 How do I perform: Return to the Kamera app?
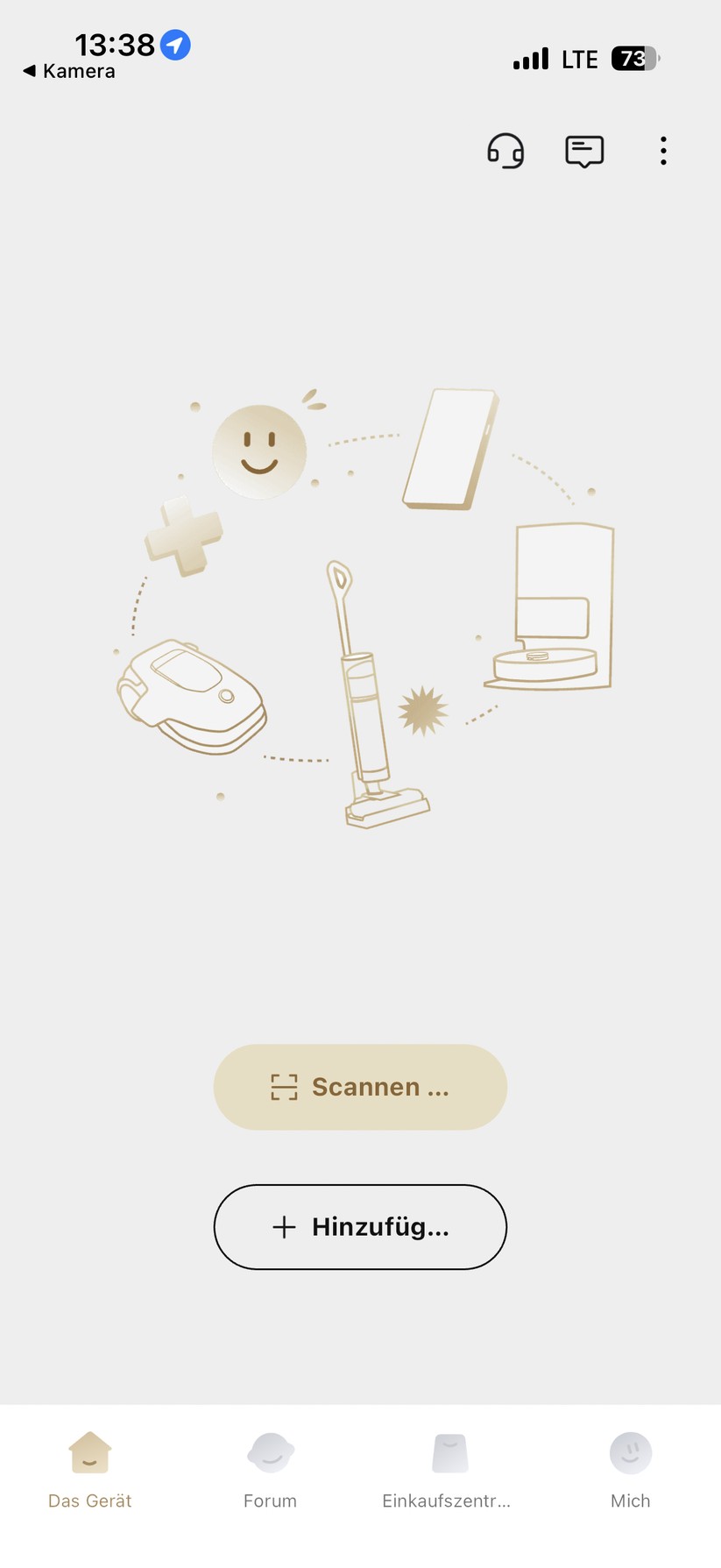point(68,71)
